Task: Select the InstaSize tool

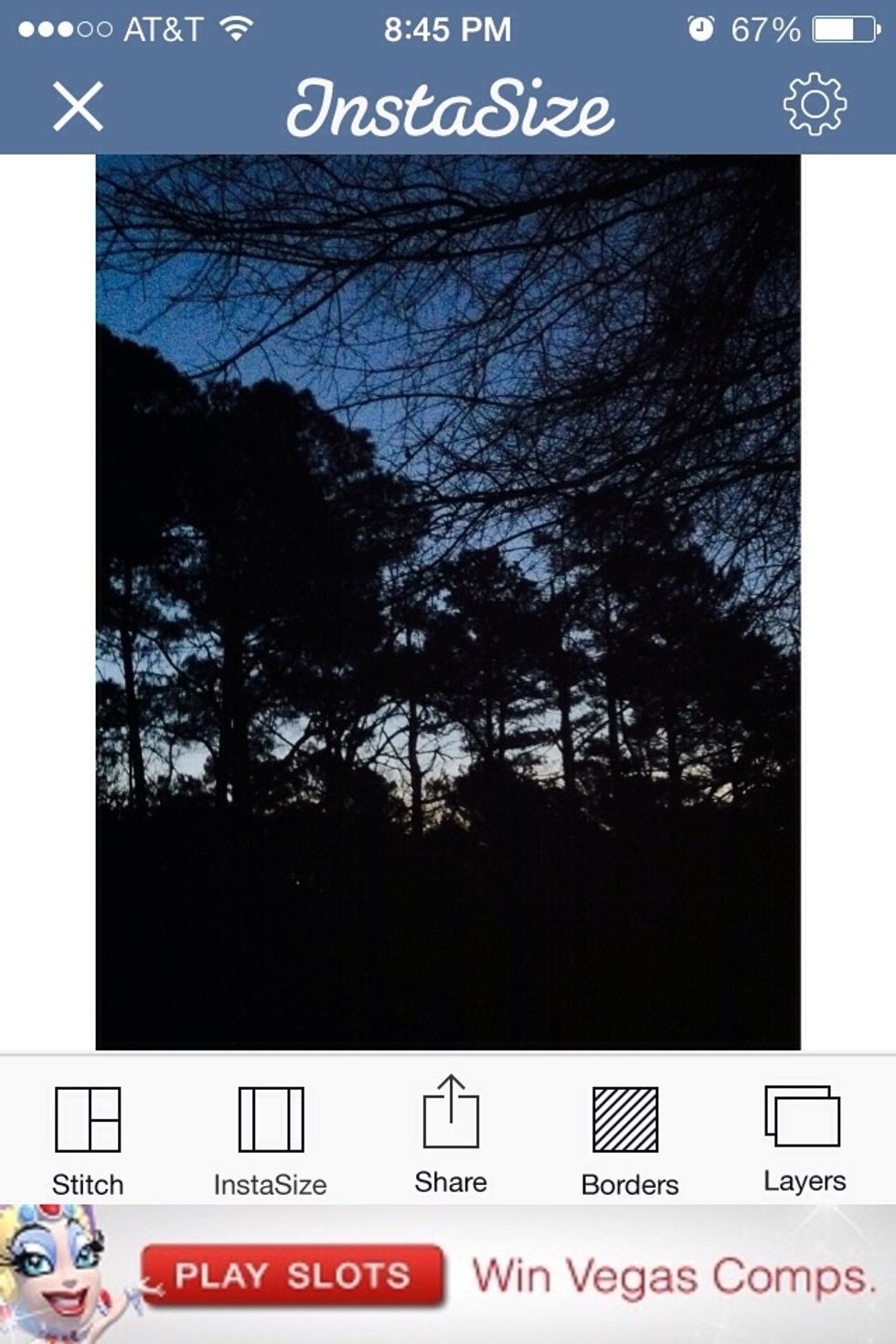Action: pyautogui.click(x=271, y=1138)
